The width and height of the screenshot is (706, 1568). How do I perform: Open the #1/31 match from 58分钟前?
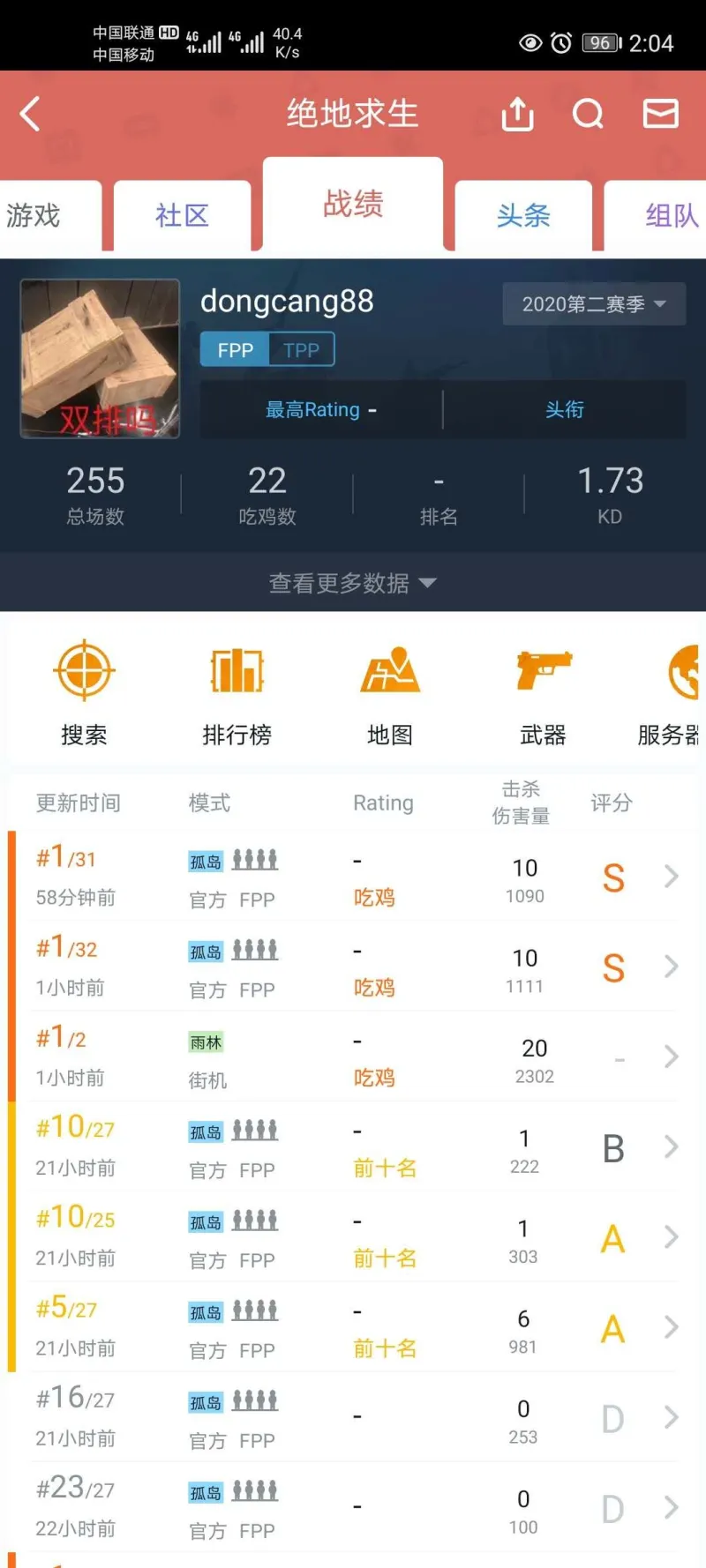[353, 877]
